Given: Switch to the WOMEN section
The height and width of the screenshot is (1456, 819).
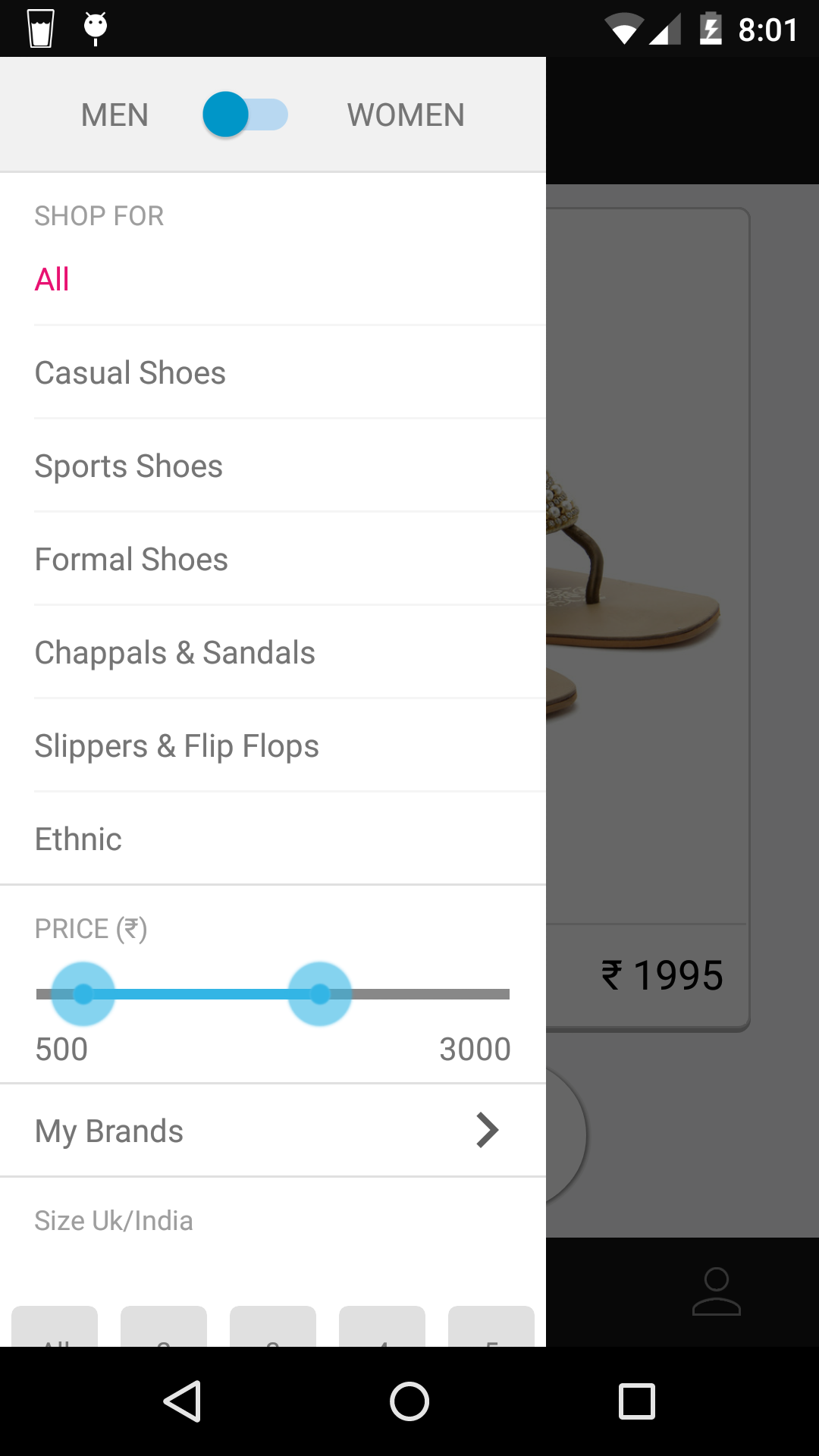Looking at the screenshot, I should [406, 115].
